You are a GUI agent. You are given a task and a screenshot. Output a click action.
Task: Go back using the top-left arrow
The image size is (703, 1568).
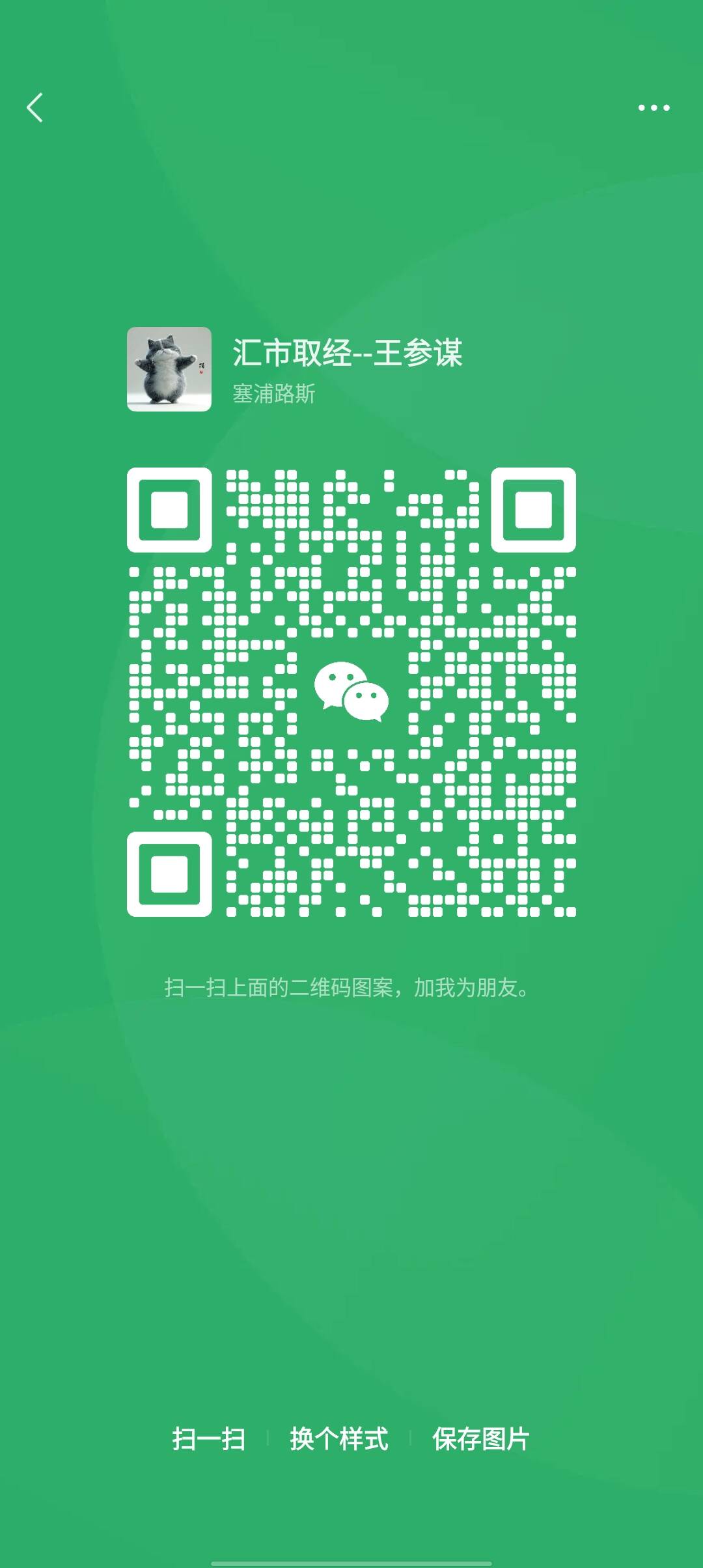35,107
